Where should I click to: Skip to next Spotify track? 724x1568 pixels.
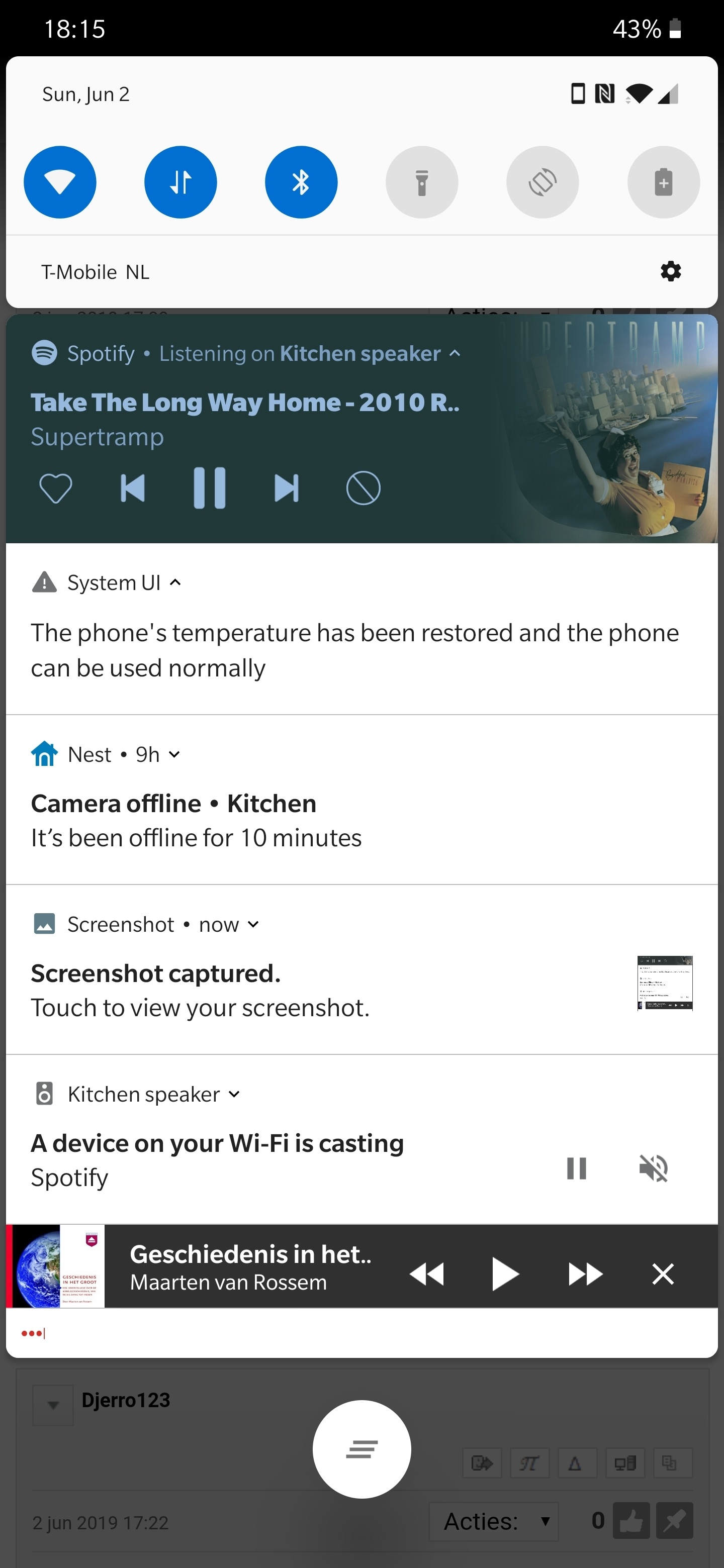(x=286, y=488)
